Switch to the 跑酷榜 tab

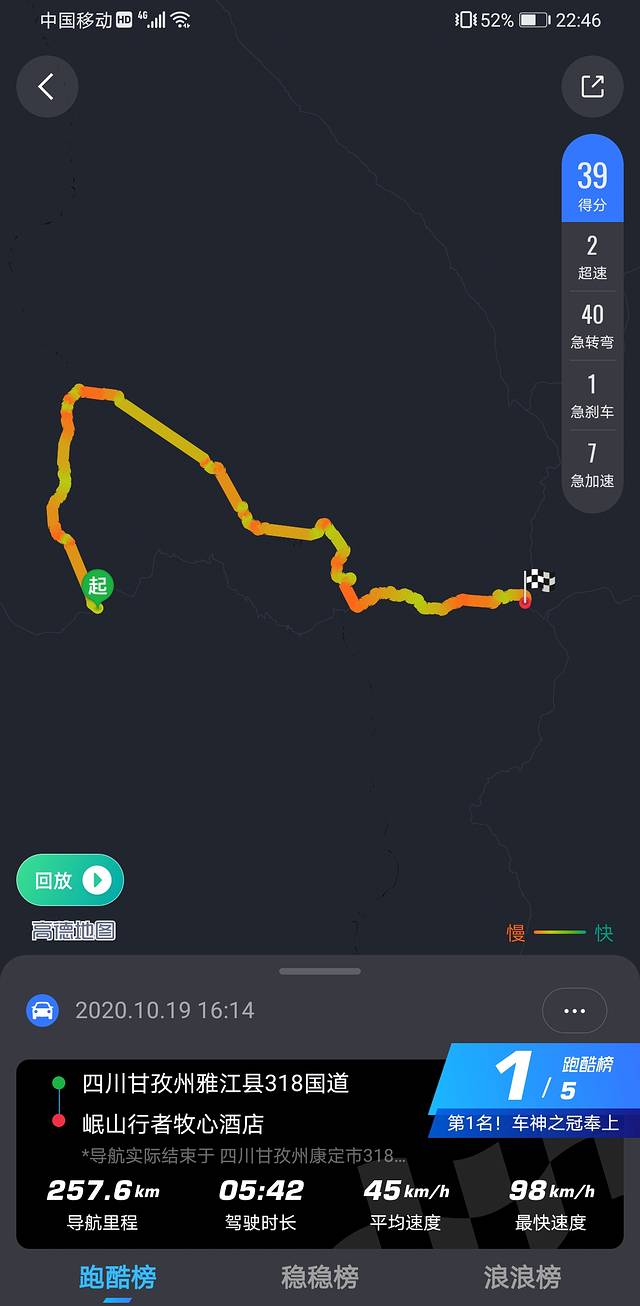tap(118, 1277)
